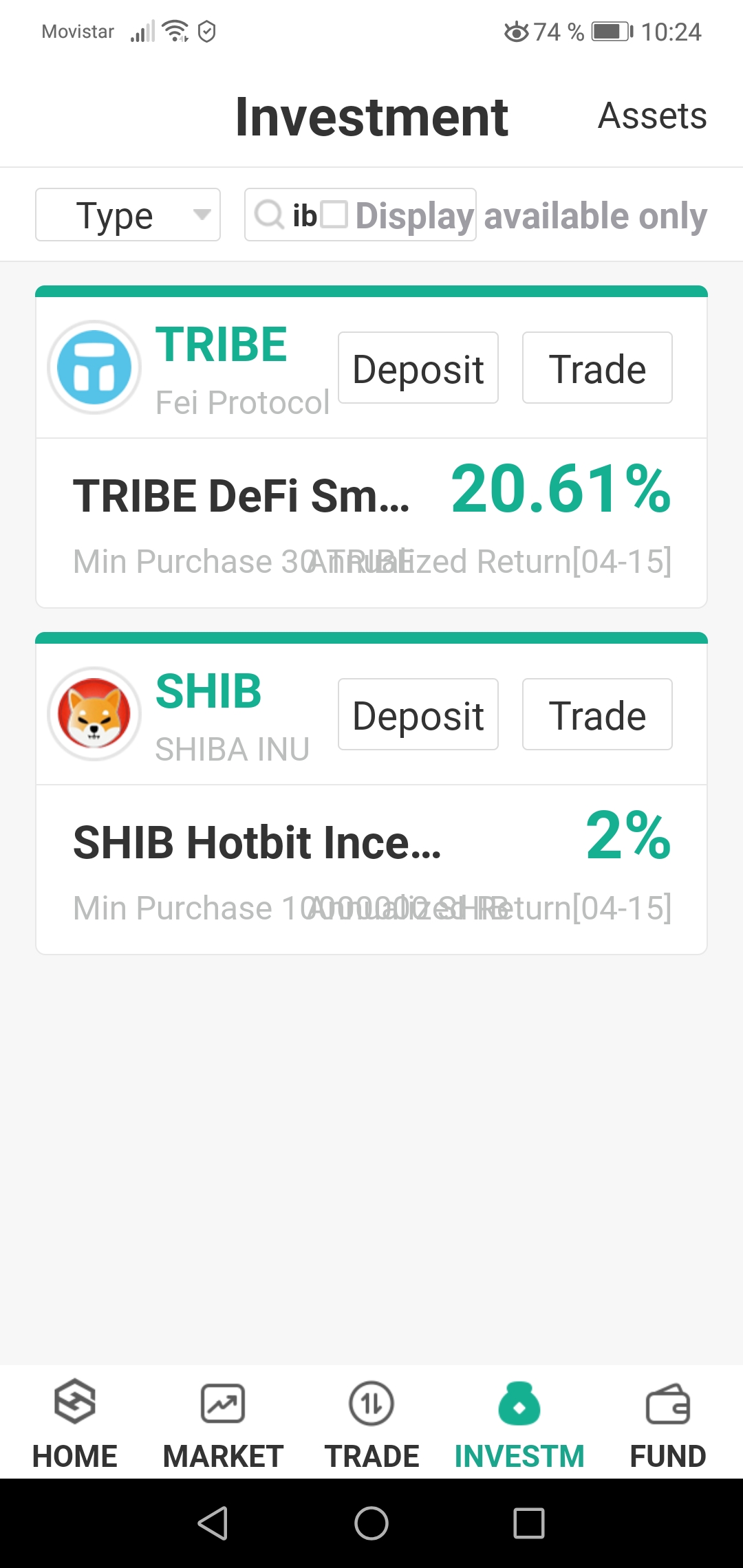Expand the Type dropdown

click(128, 215)
